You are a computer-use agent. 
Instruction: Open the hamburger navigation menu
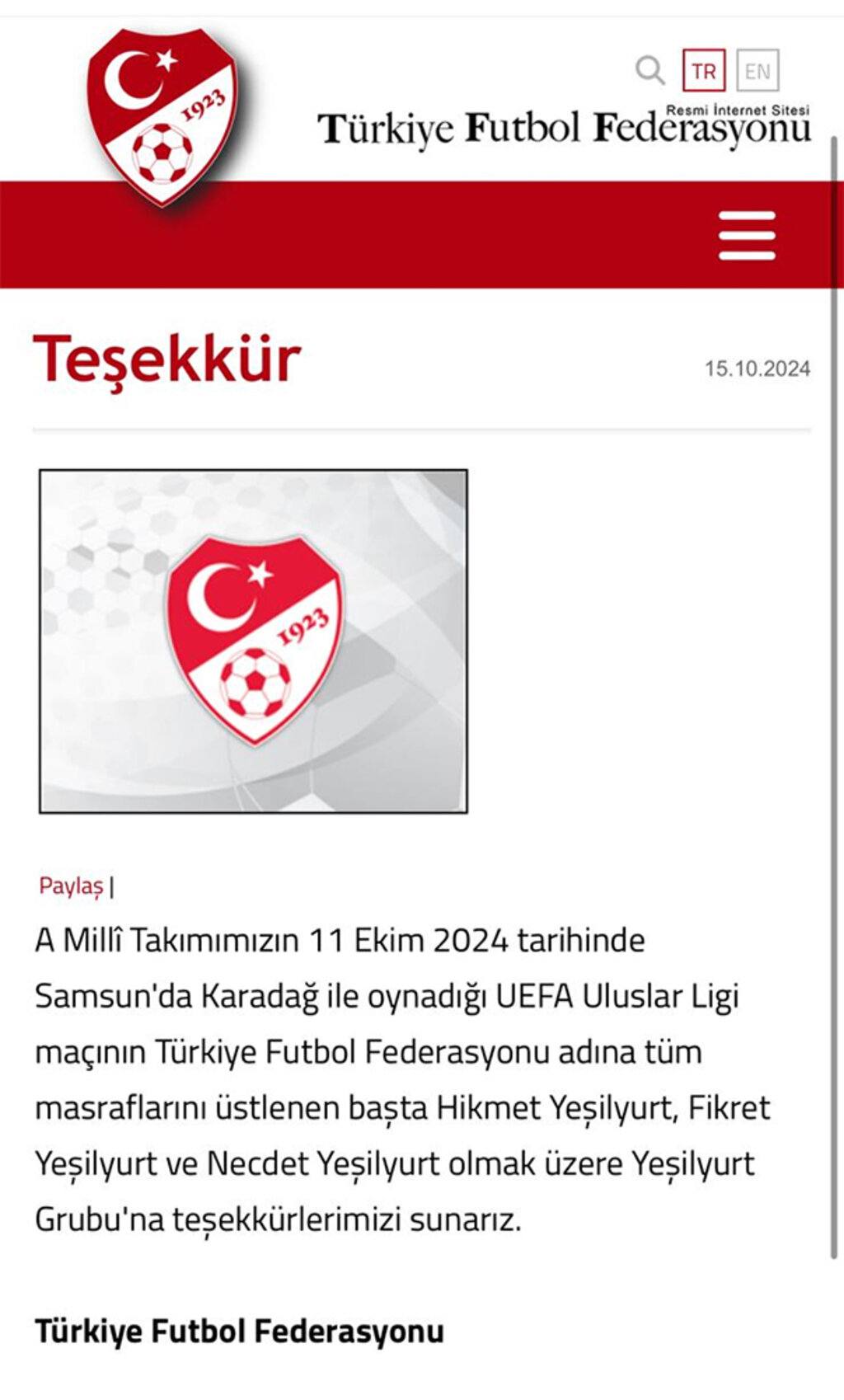pos(747,236)
